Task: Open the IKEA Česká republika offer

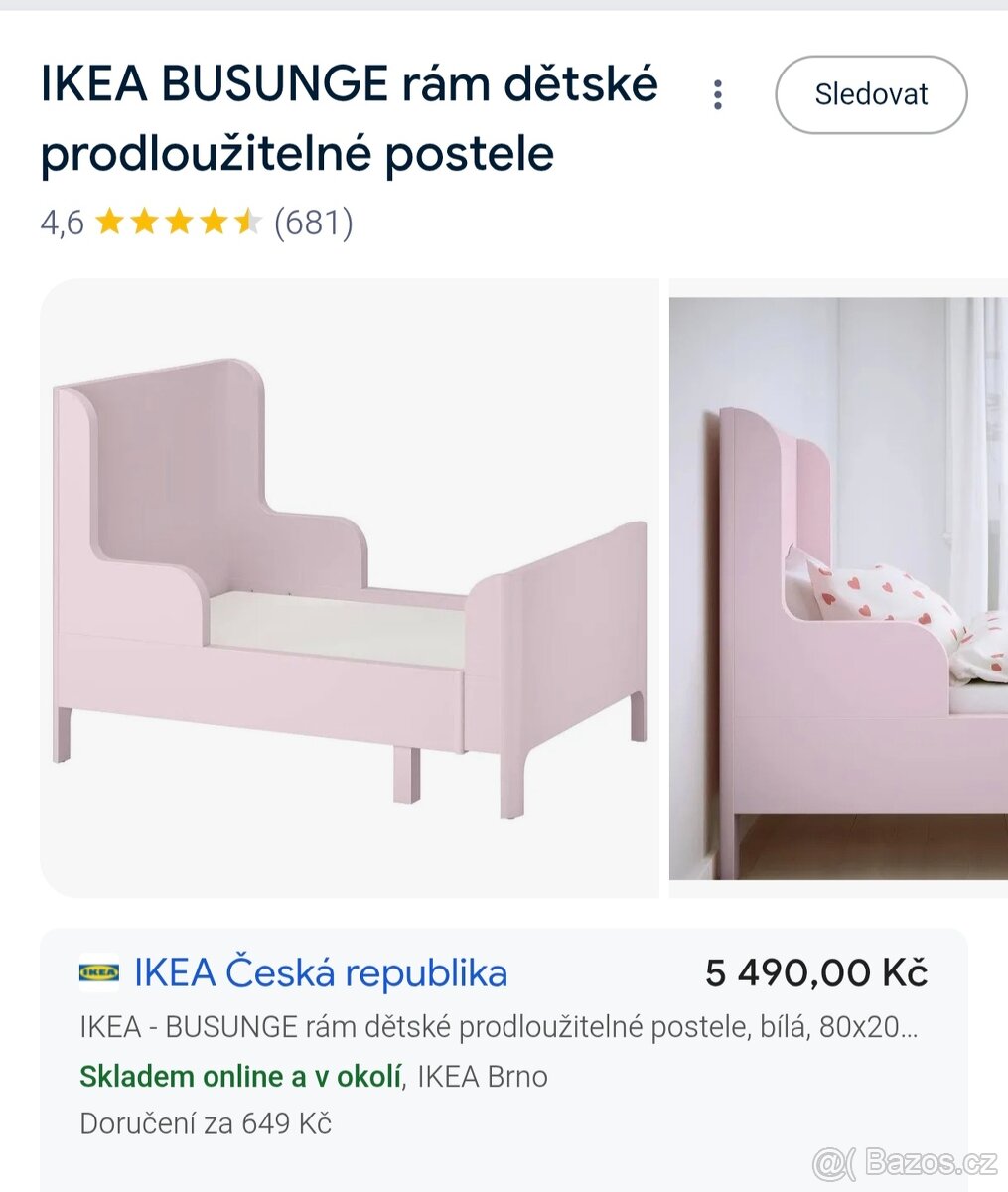Action: 320,973
